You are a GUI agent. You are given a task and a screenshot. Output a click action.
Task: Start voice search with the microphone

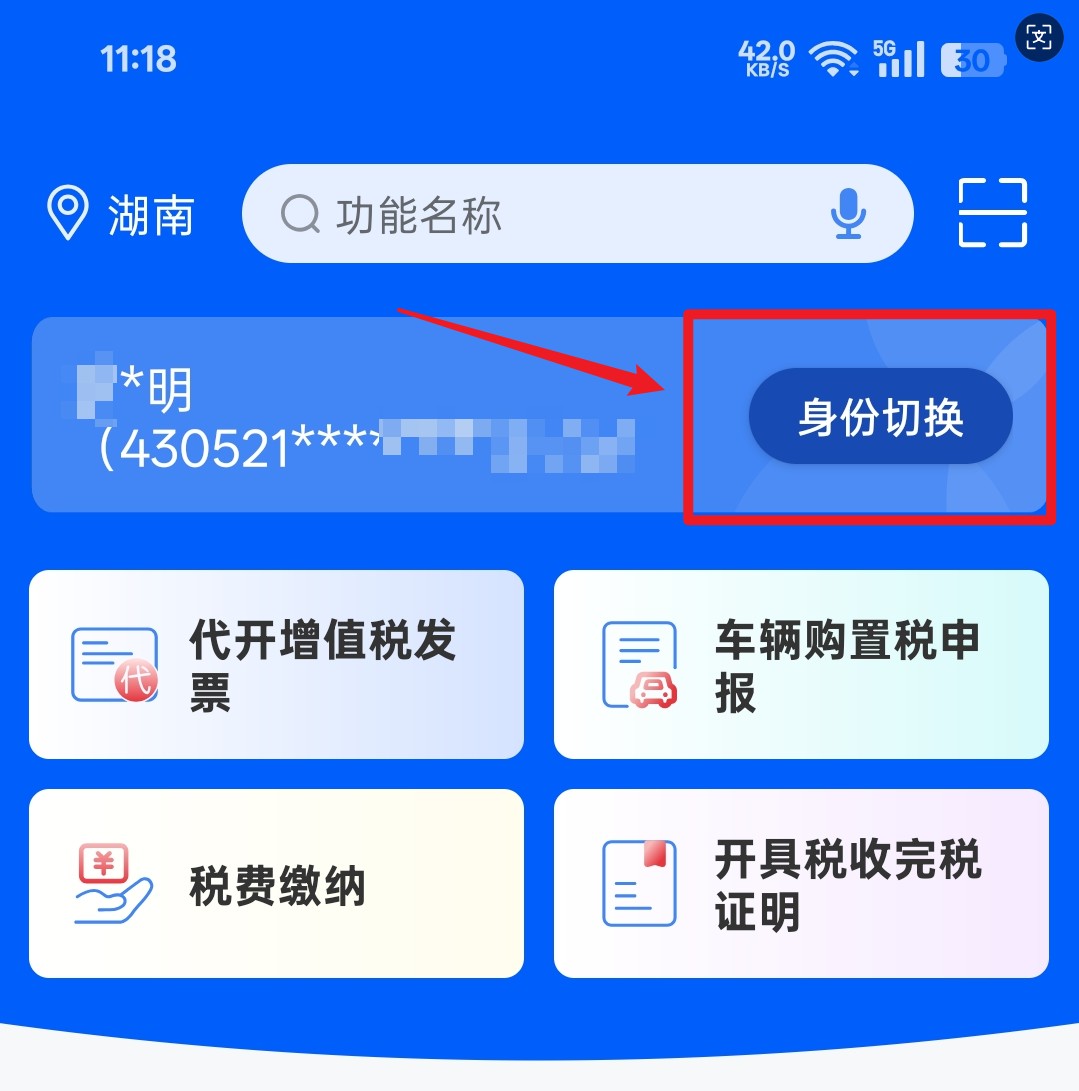(x=849, y=214)
